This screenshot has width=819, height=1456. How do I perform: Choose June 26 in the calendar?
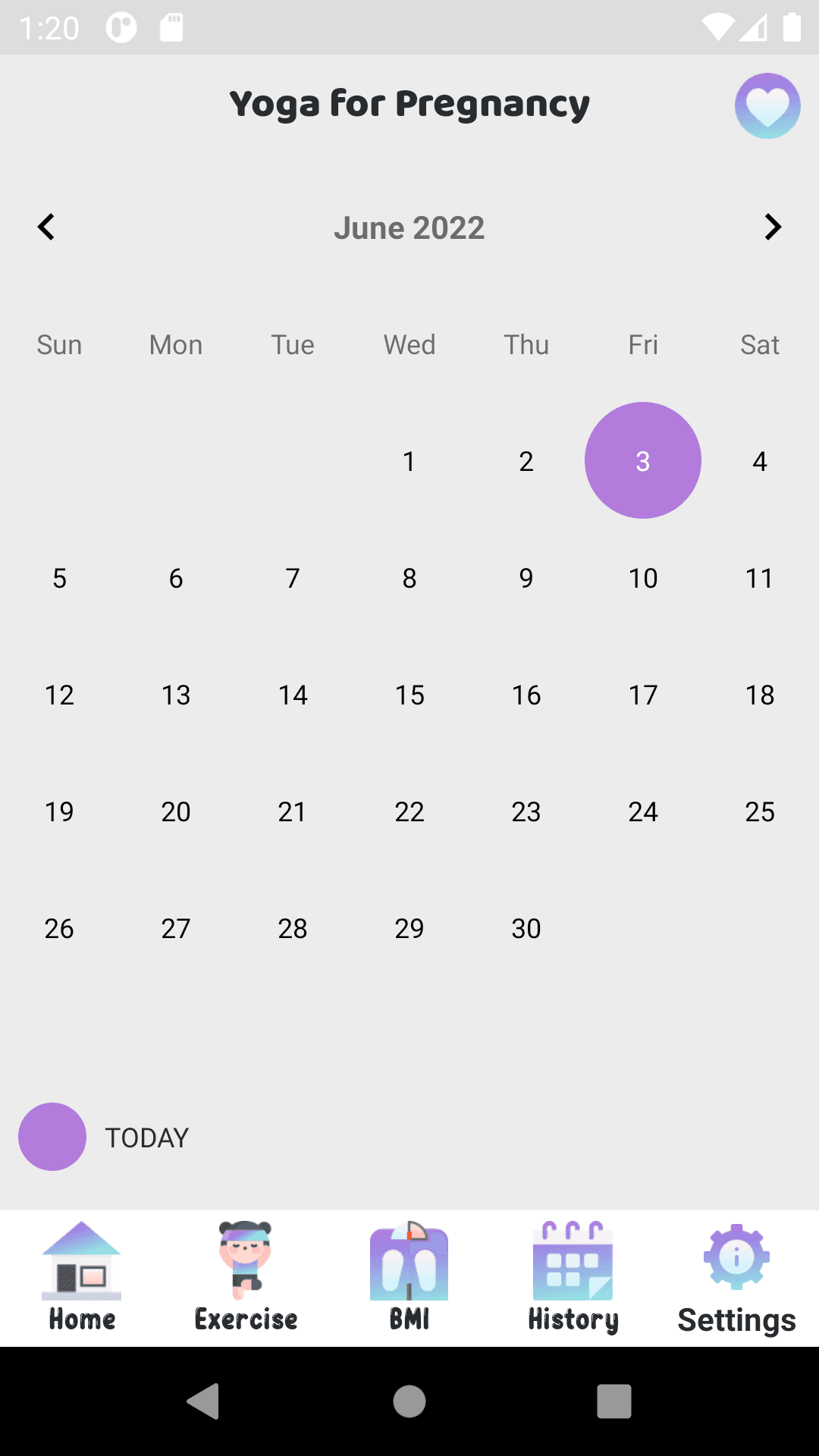[59, 928]
